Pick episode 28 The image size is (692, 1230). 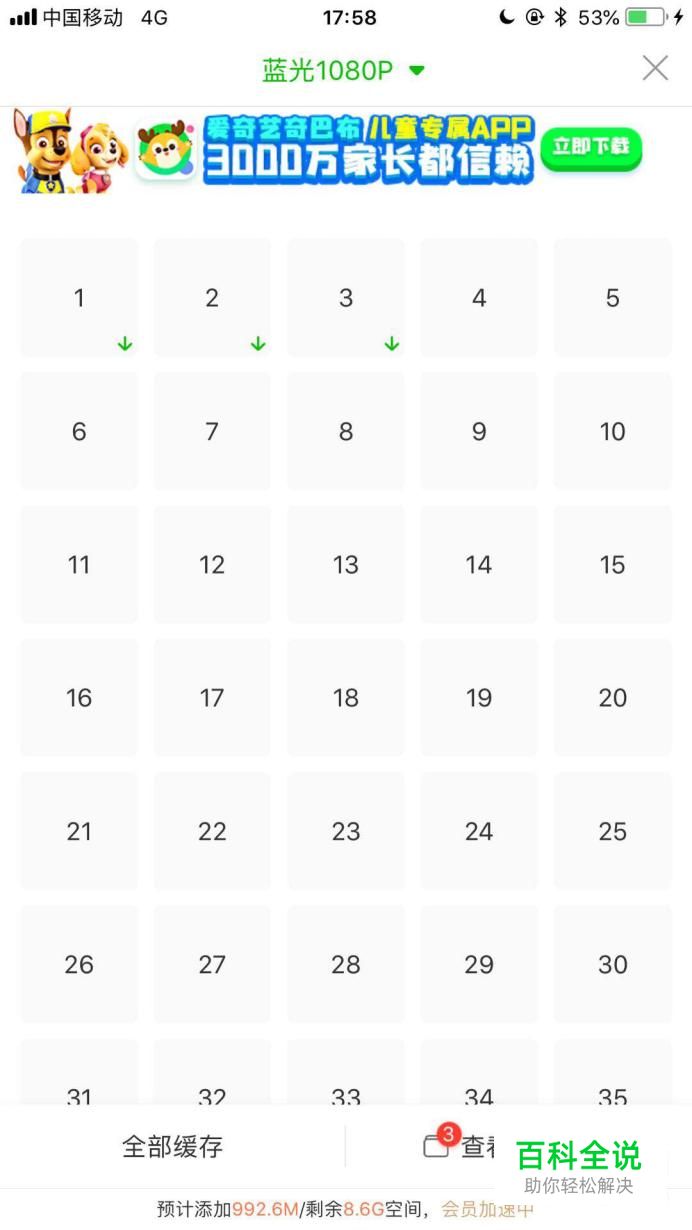click(x=346, y=964)
